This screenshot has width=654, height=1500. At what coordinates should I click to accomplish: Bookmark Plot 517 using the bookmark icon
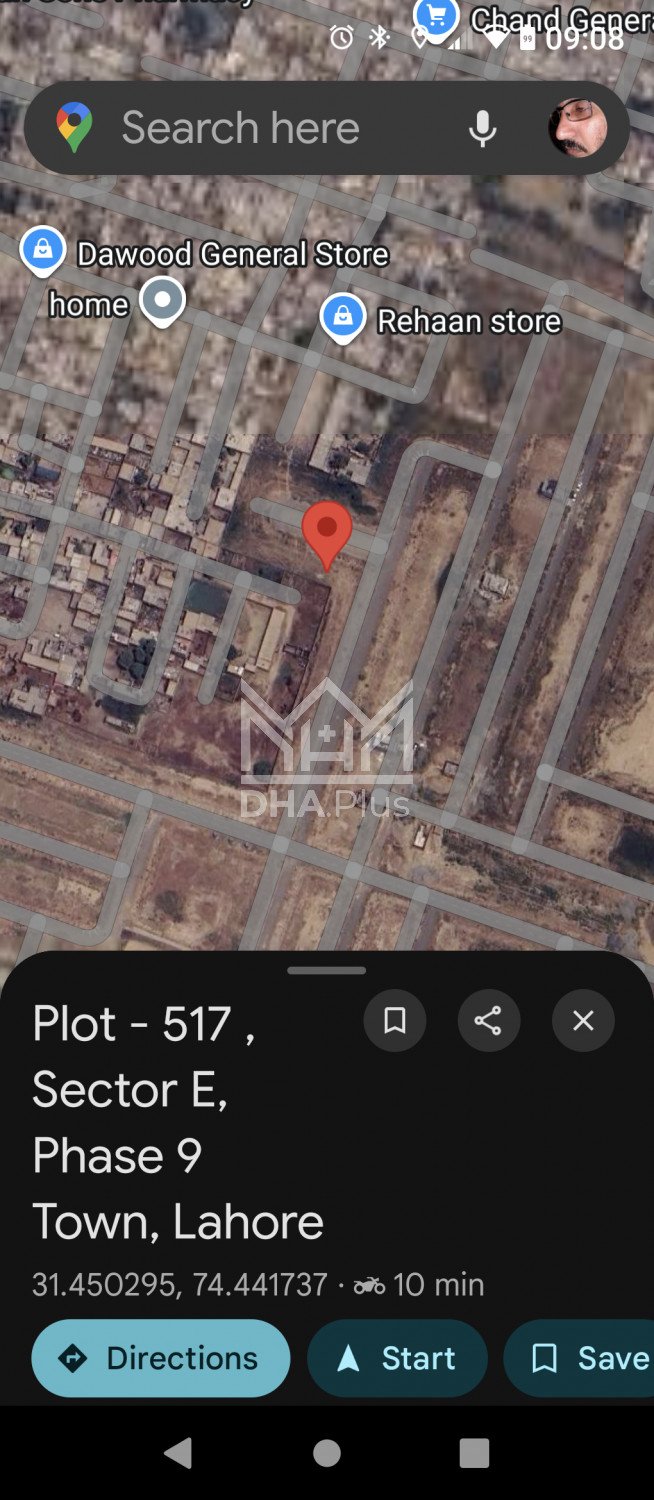click(395, 1020)
